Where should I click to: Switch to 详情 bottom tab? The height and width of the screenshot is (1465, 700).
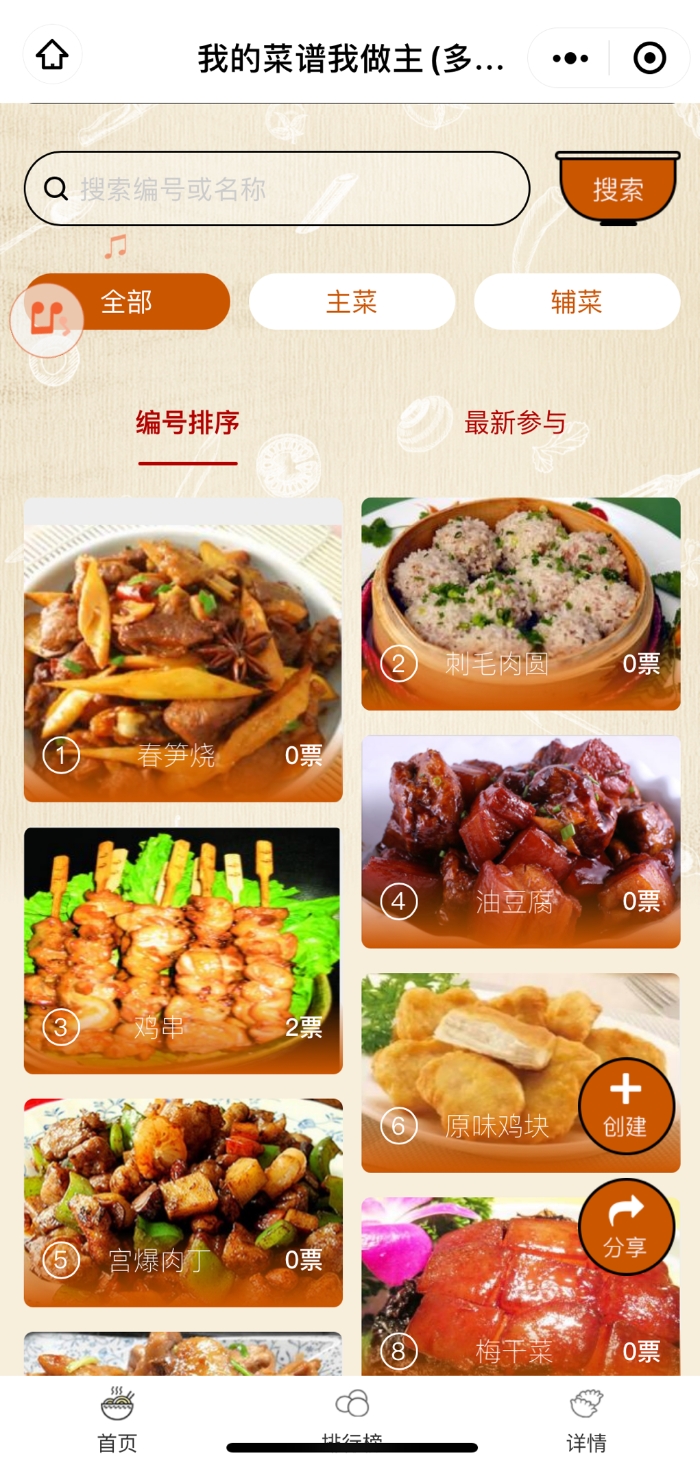(x=586, y=1420)
